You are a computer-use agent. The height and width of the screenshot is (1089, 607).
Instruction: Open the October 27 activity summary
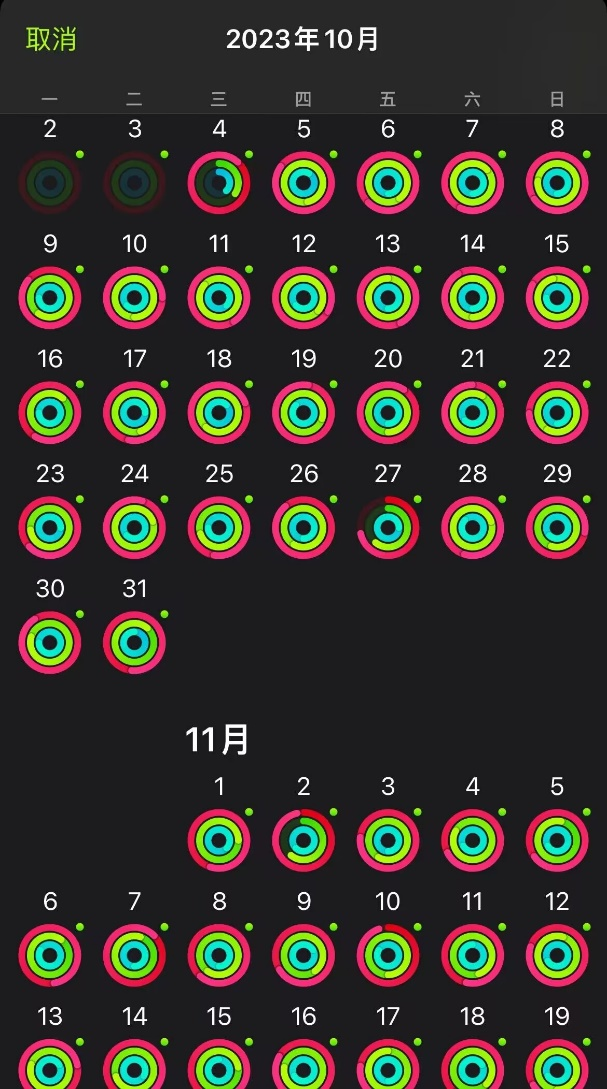[x=388, y=527]
